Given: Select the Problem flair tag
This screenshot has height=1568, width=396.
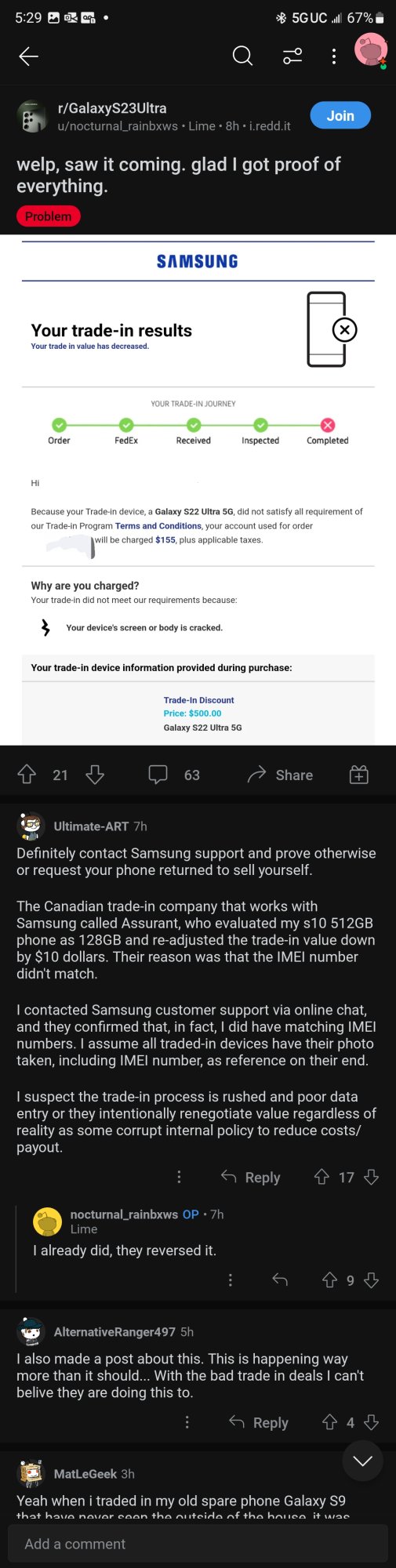Looking at the screenshot, I should pos(48,216).
